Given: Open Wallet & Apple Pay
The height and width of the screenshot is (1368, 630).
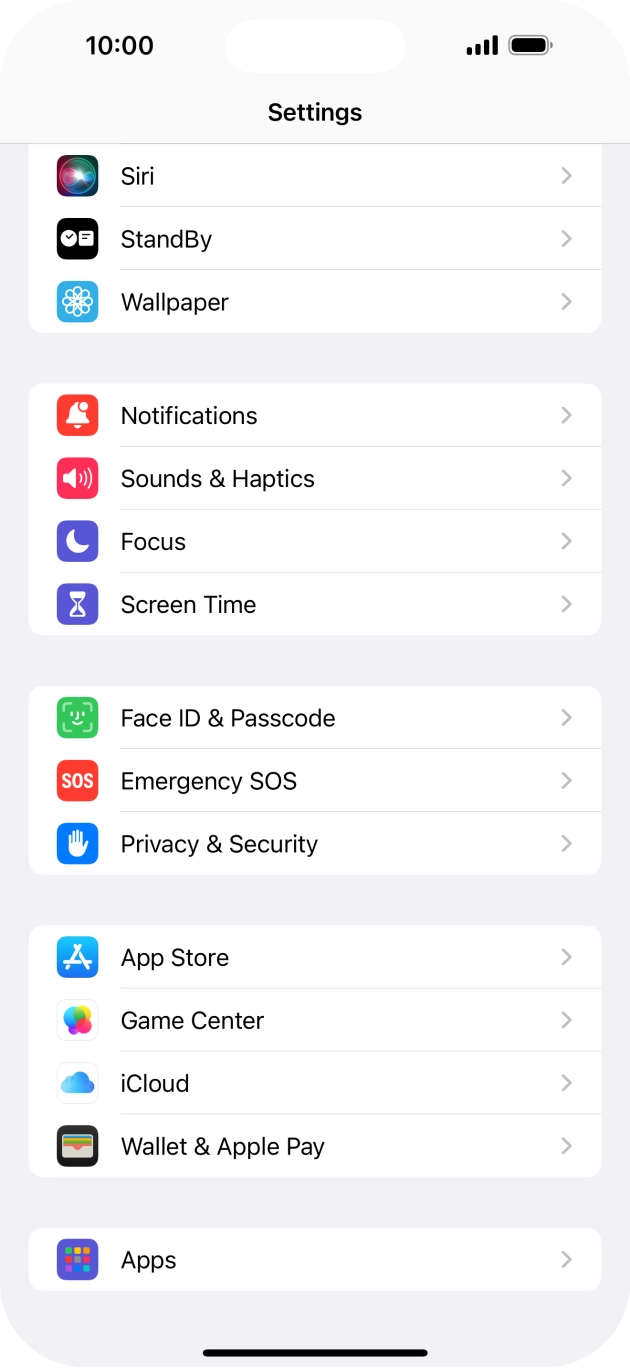Looking at the screenshot, I should 314,1147.
